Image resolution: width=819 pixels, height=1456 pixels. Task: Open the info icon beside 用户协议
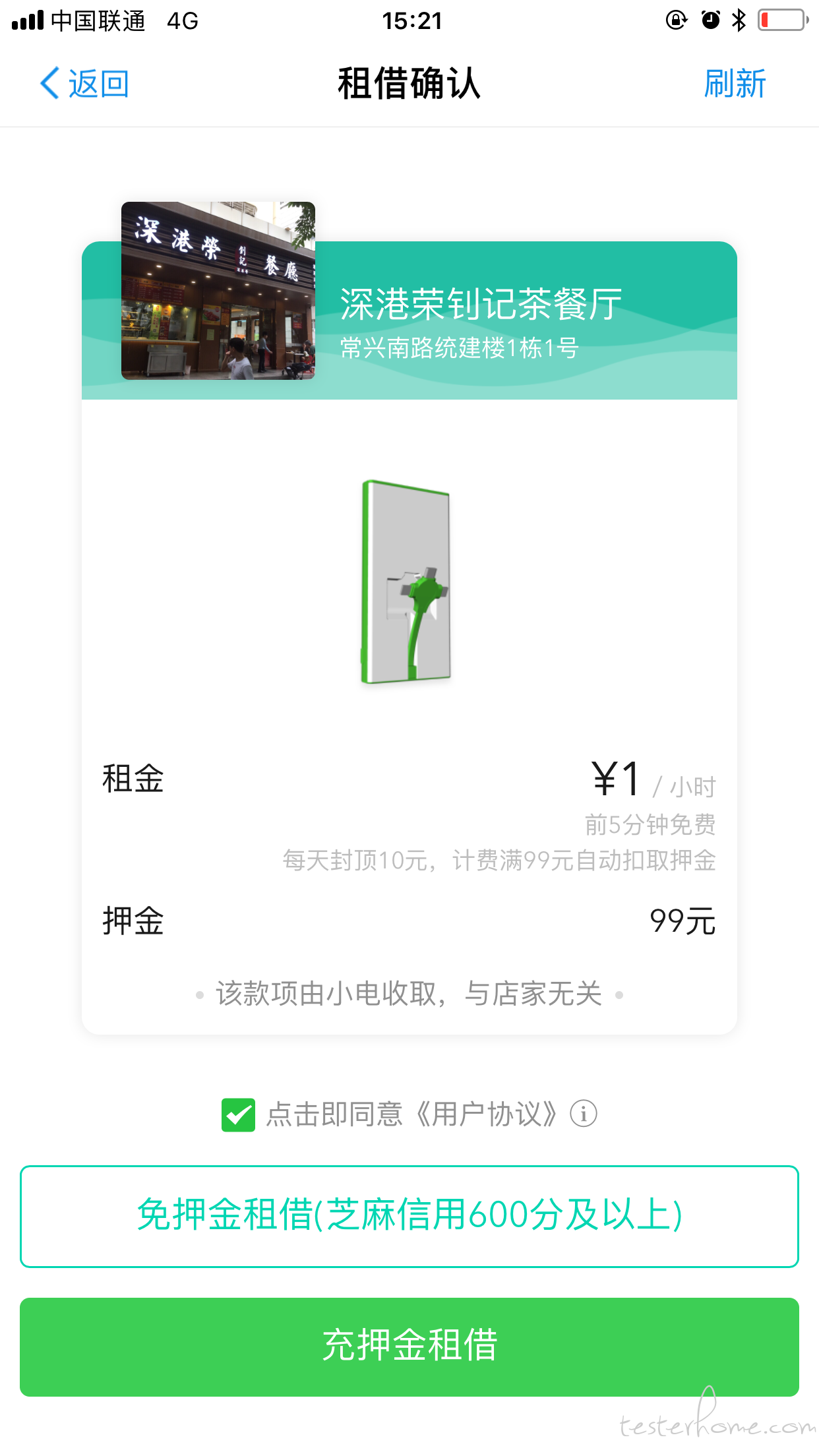click(x=584, y=1114)
